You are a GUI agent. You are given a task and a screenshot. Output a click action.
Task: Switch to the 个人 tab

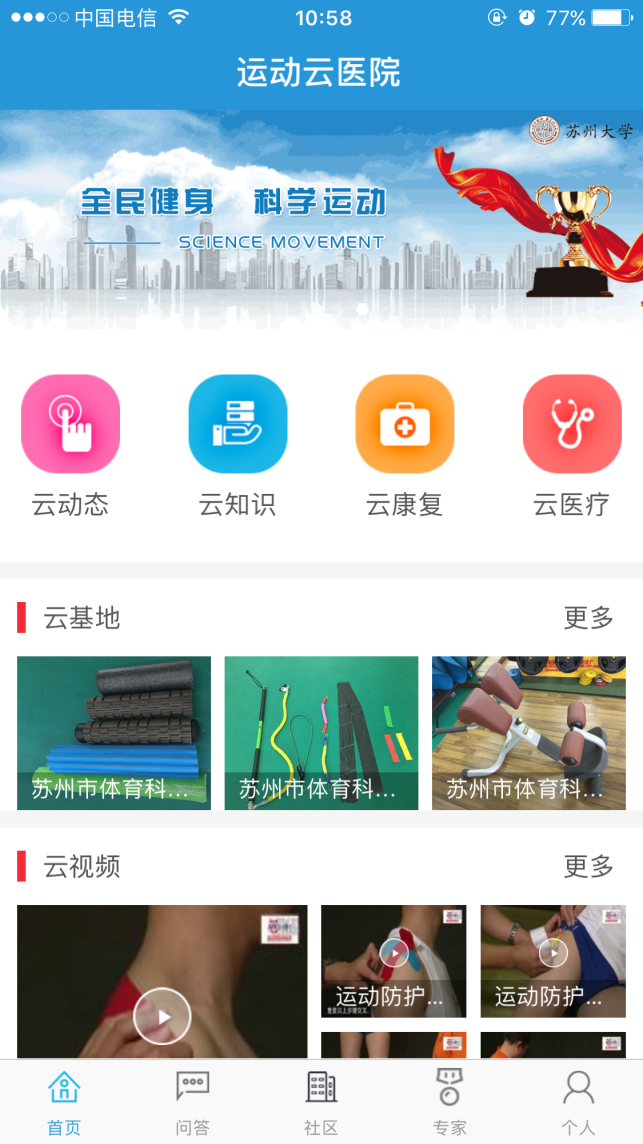pyautogui.click(x=578, y=1102)
